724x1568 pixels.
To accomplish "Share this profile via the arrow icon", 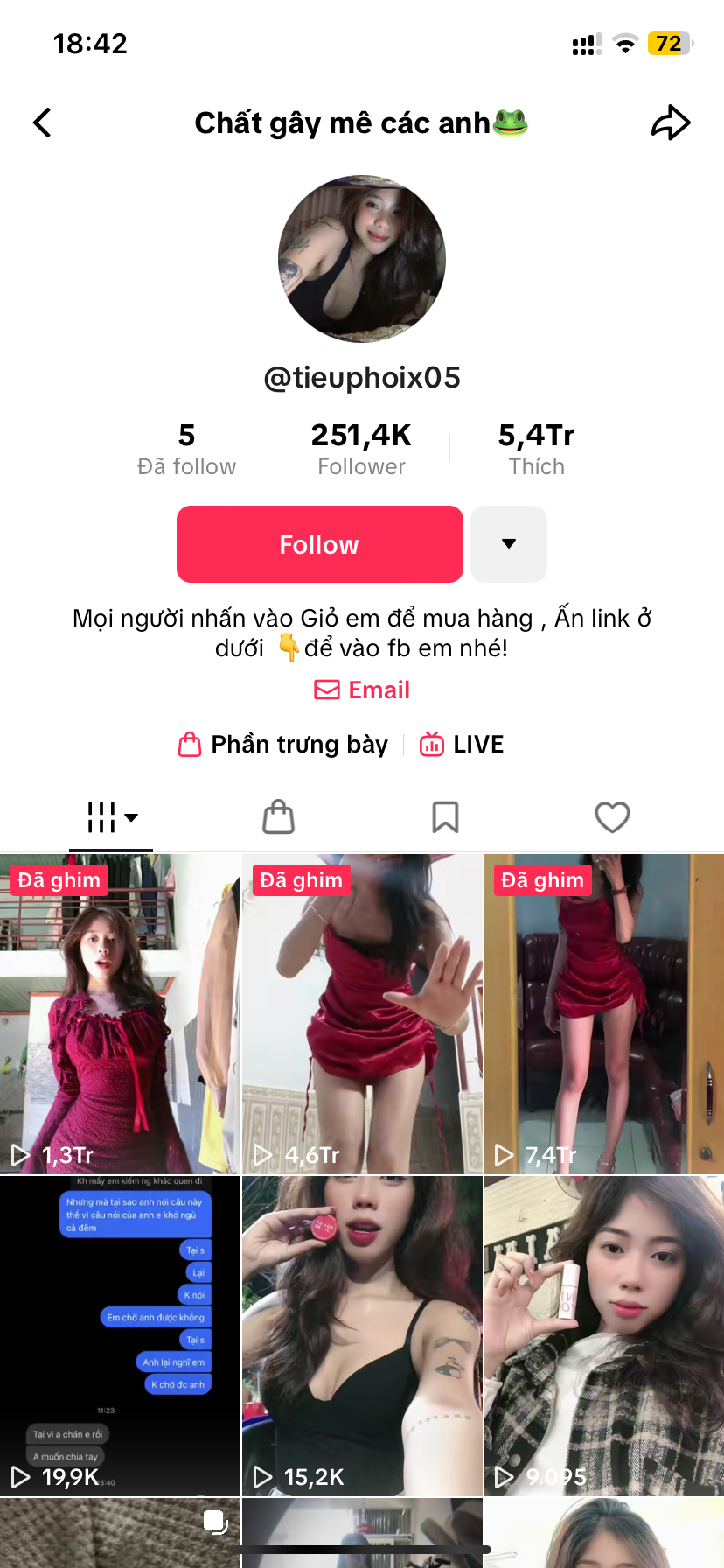I will [671, 122].
